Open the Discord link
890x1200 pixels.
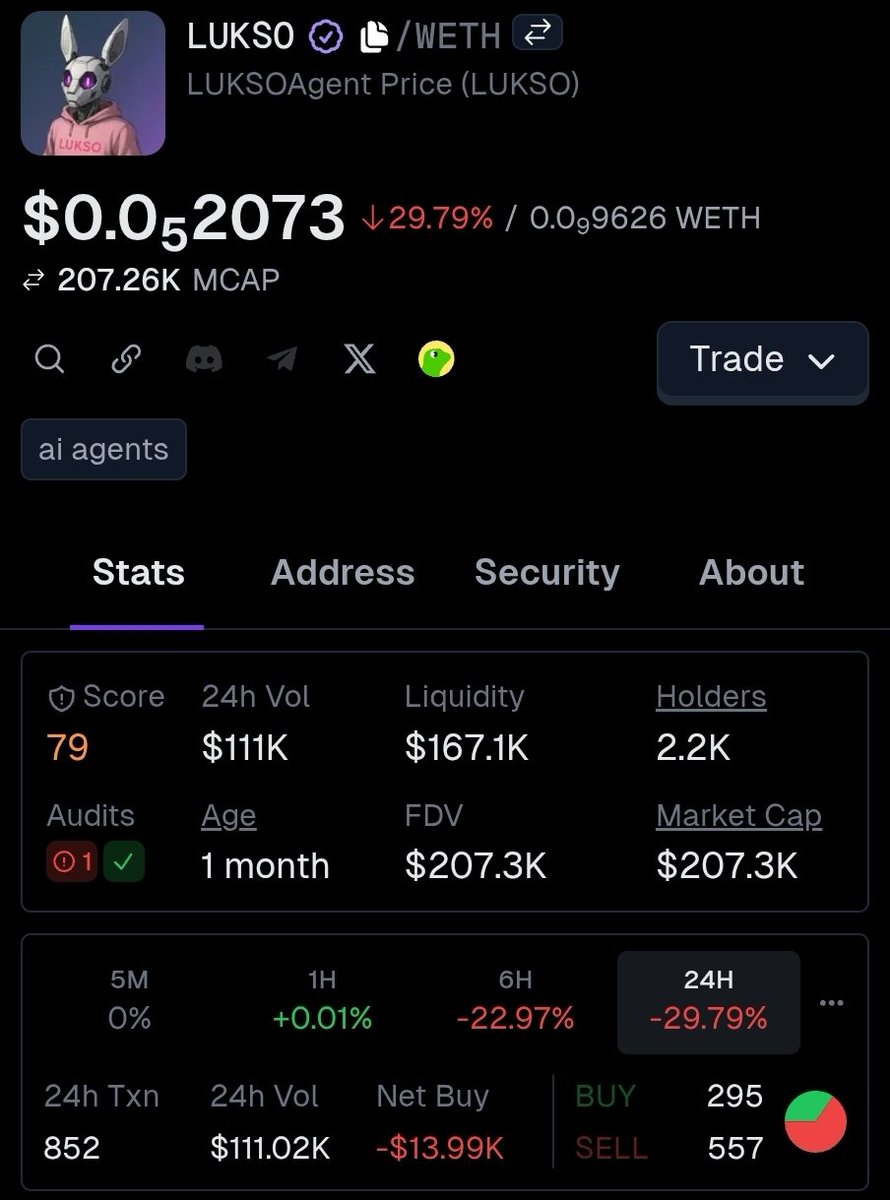204,359
